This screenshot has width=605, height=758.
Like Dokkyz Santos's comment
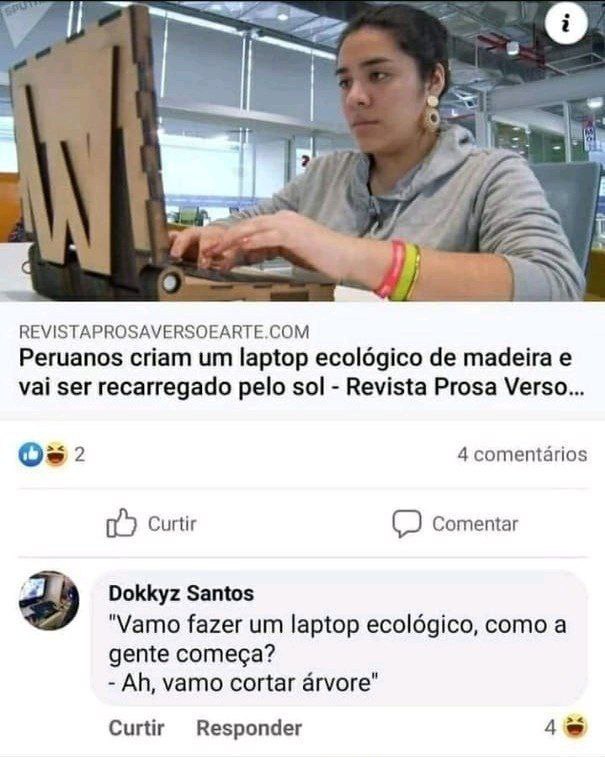click(136, 728)
